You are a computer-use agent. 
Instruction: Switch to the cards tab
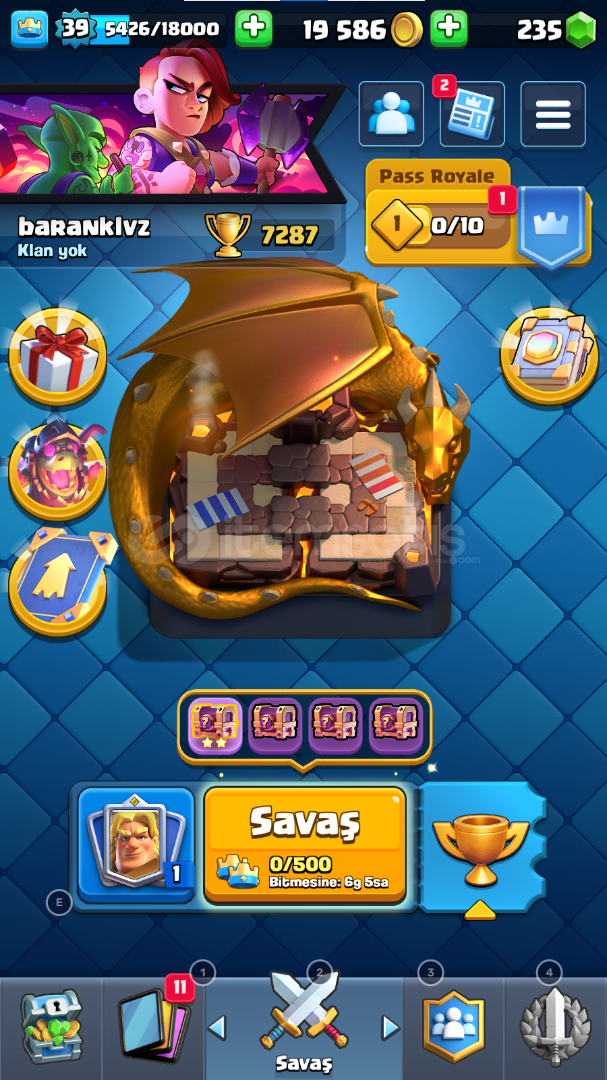(153, 1027)
